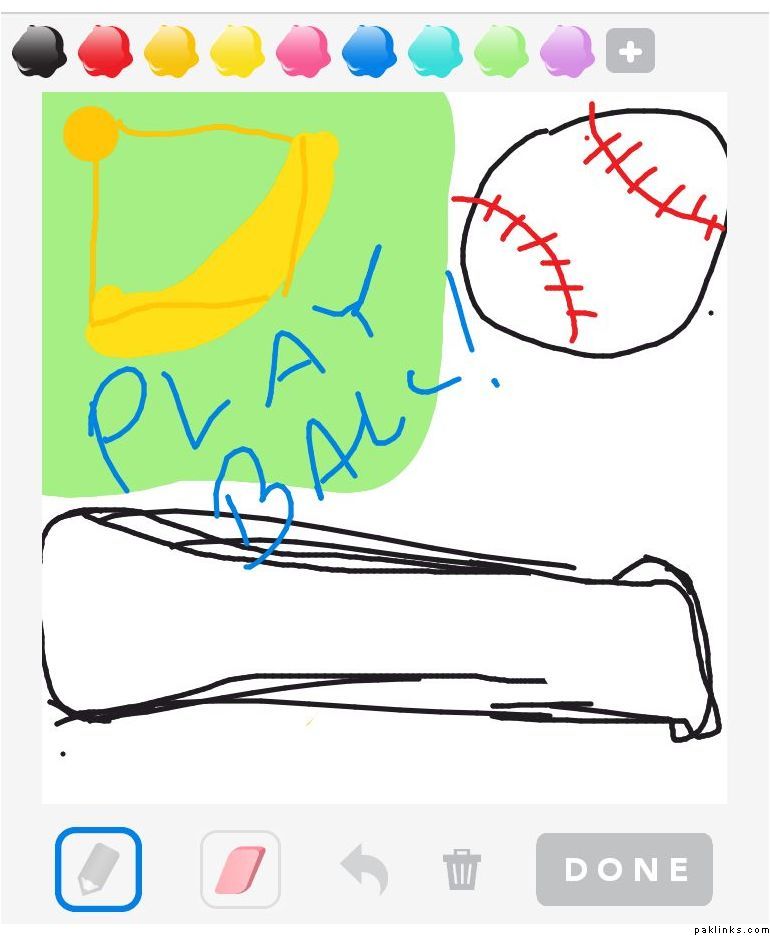Add more colors with the plus button

click(630, 52)
